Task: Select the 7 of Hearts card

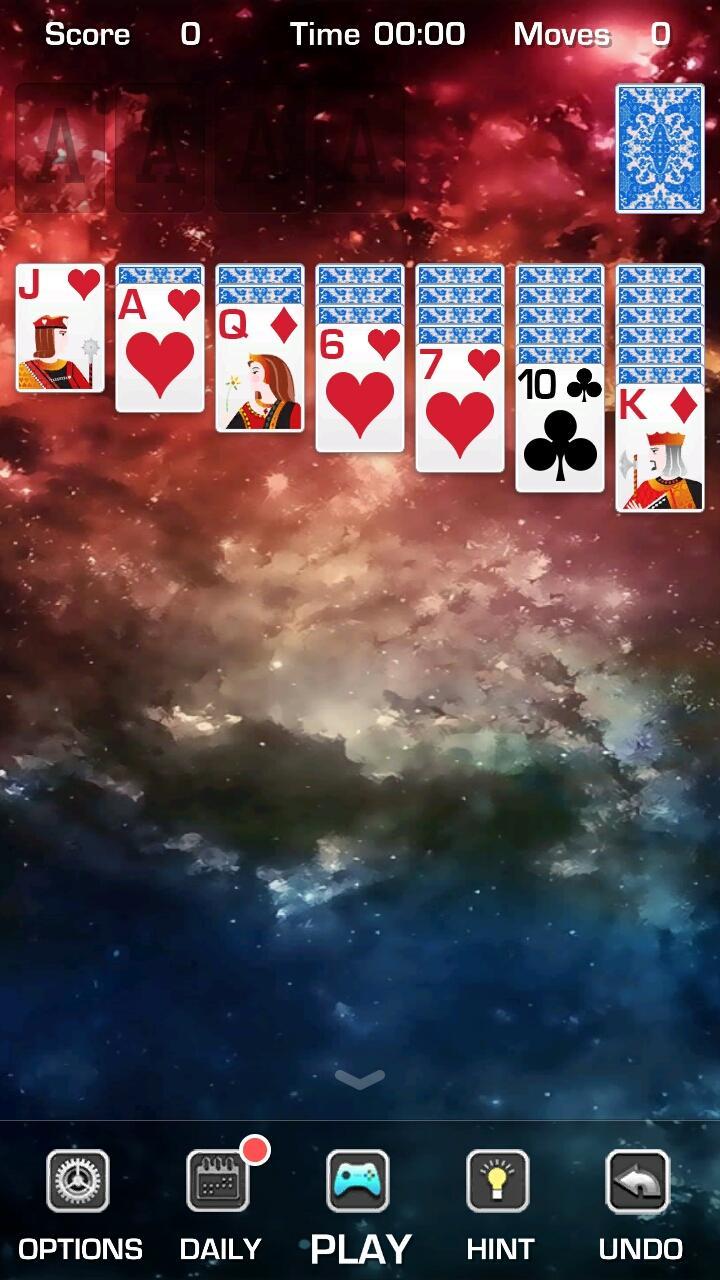Action: coord(460,409)
